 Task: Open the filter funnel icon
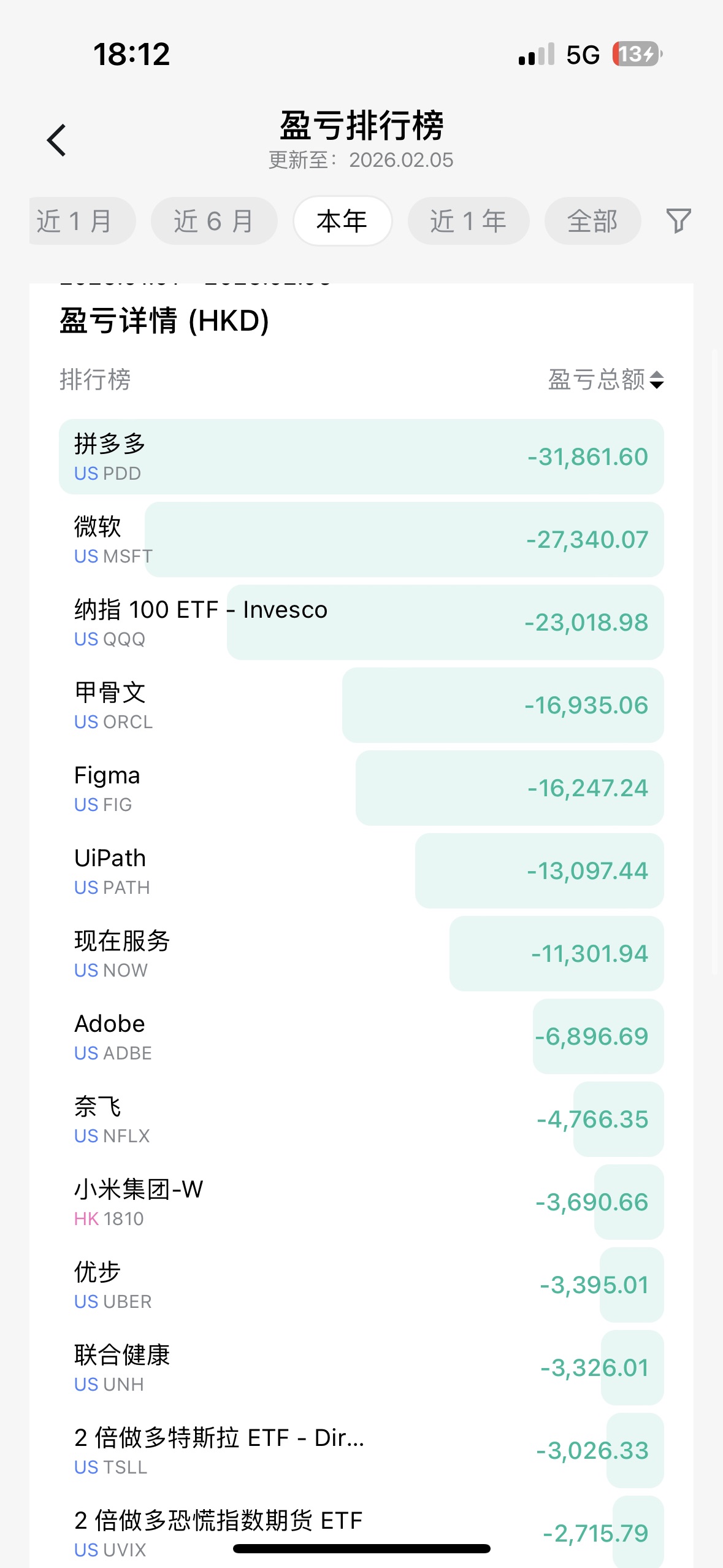678,221
